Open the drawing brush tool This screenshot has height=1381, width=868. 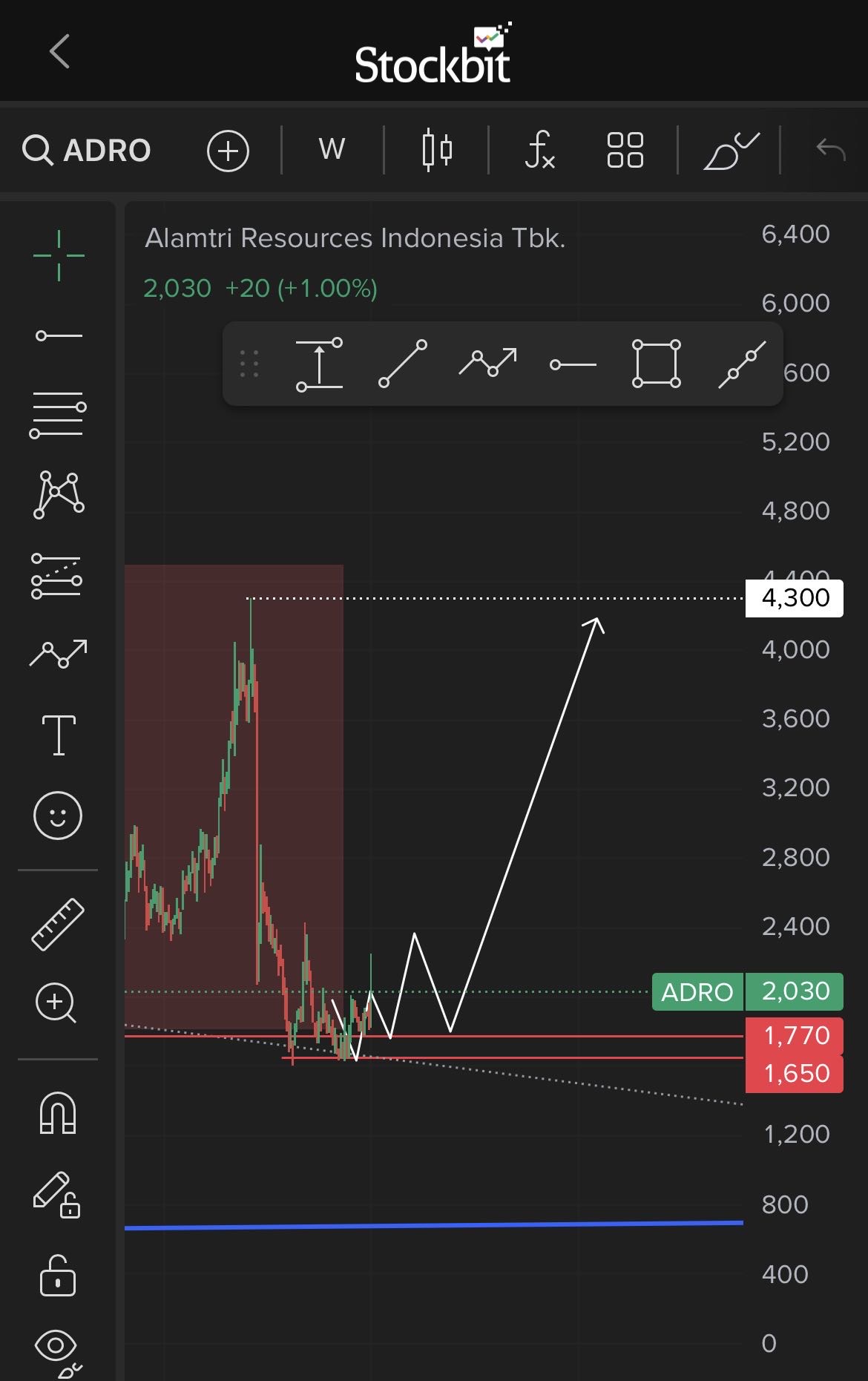click(730, 151)
